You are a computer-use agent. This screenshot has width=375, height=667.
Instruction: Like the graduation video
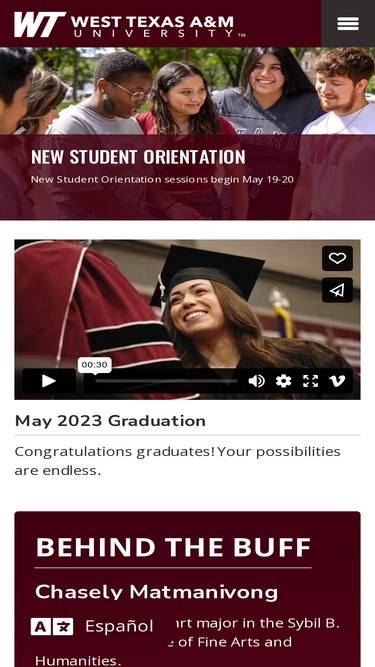[337, 258]
